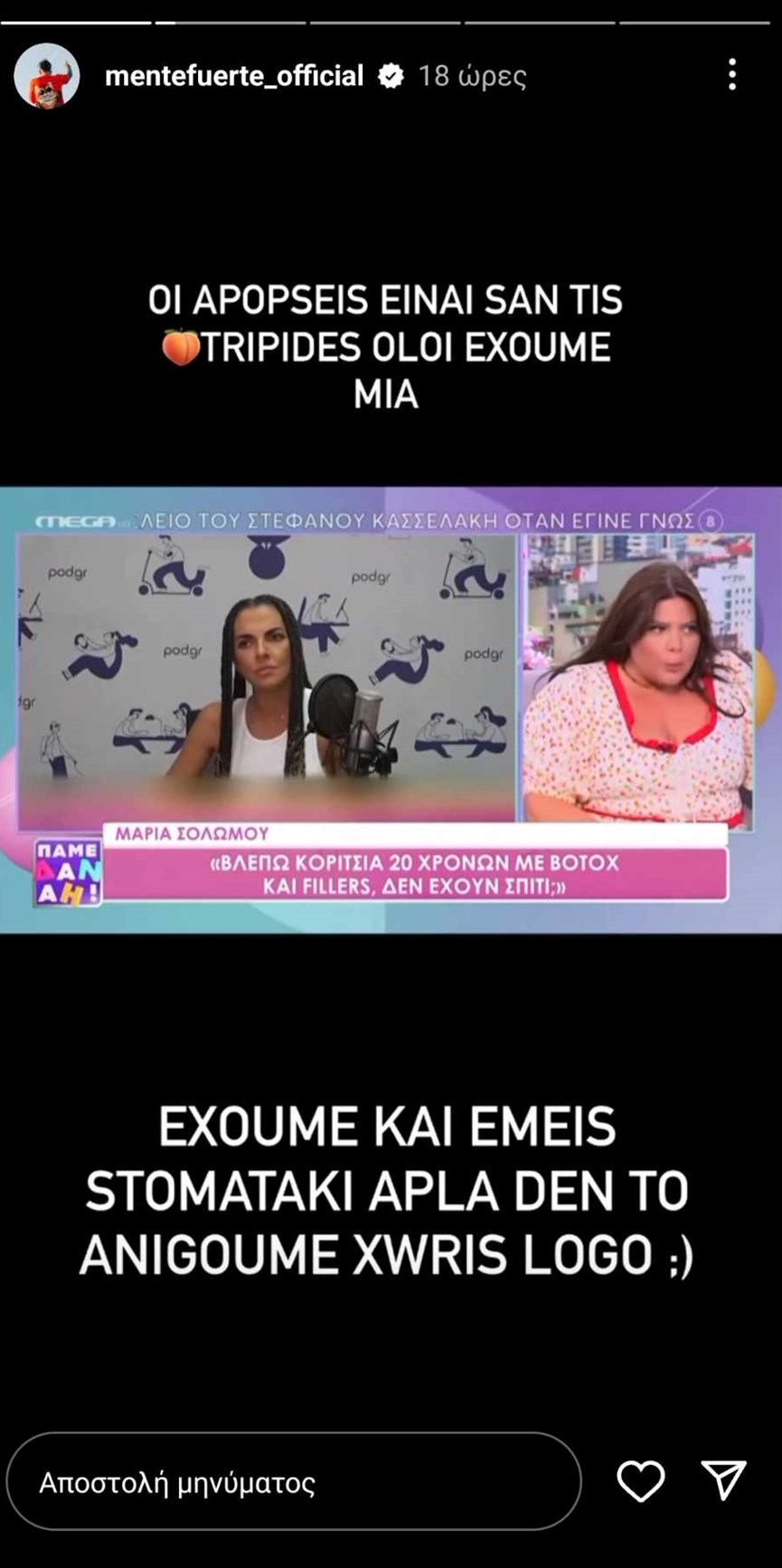Tap the Αποστολή μηνύματος message field
This screenshot has width=782, height=1568.
tap(292, 1483)
